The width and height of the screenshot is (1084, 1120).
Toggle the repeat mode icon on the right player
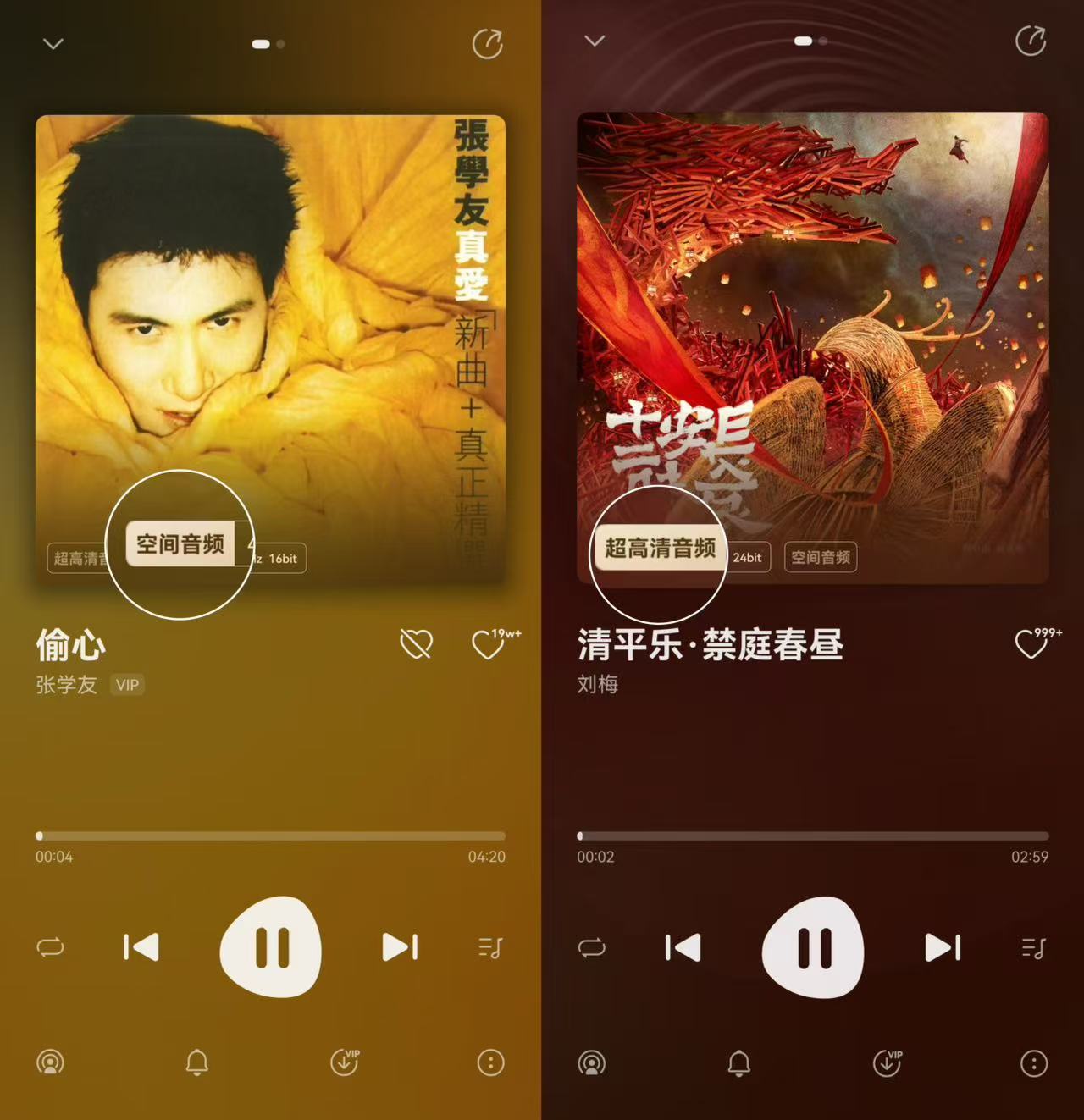(x=593, y=949)
